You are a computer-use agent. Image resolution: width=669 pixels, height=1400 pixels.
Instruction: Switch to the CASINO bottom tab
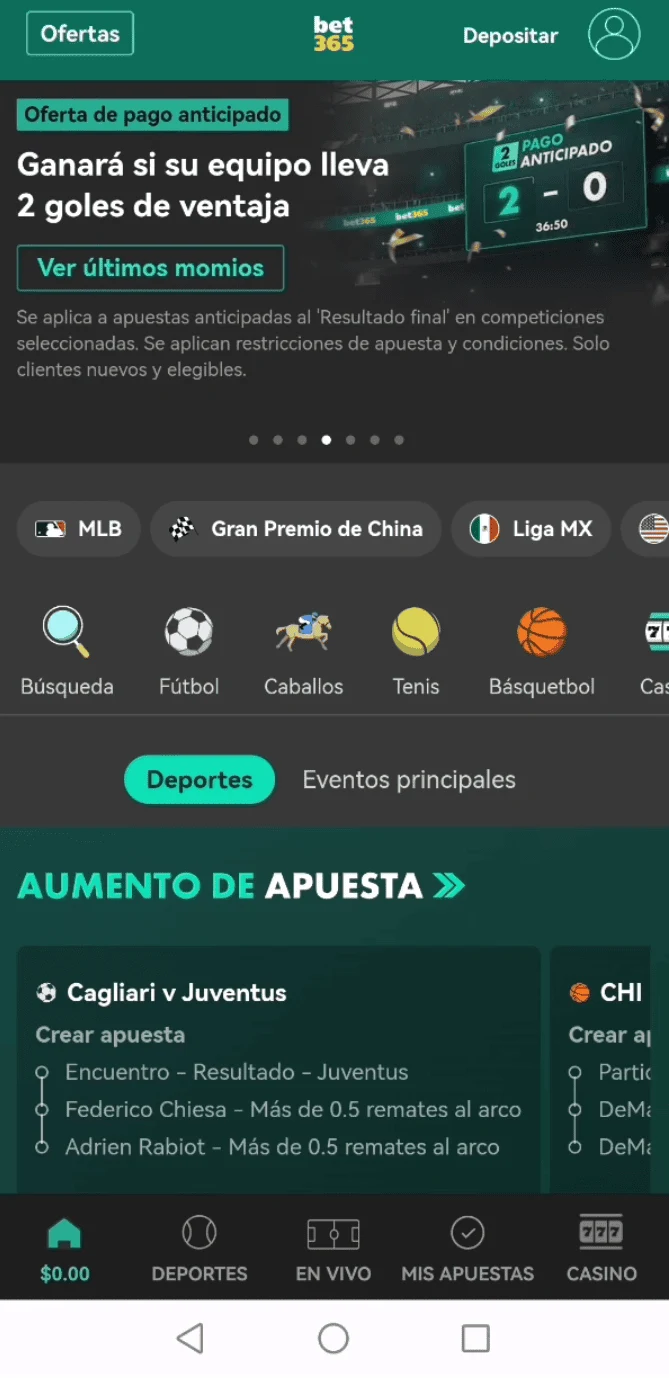601,1249
